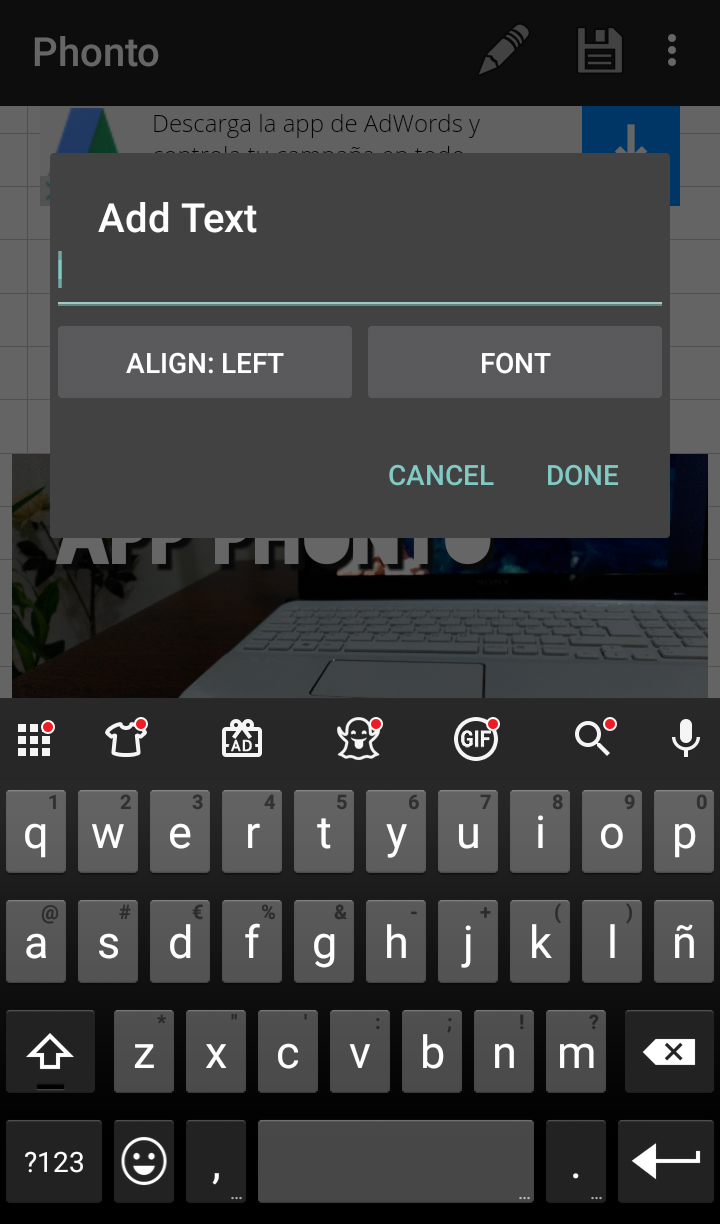Viewport: 720px width, 1224px height.
Task: Open the emoji smiley key
Action: [144, 1161]
